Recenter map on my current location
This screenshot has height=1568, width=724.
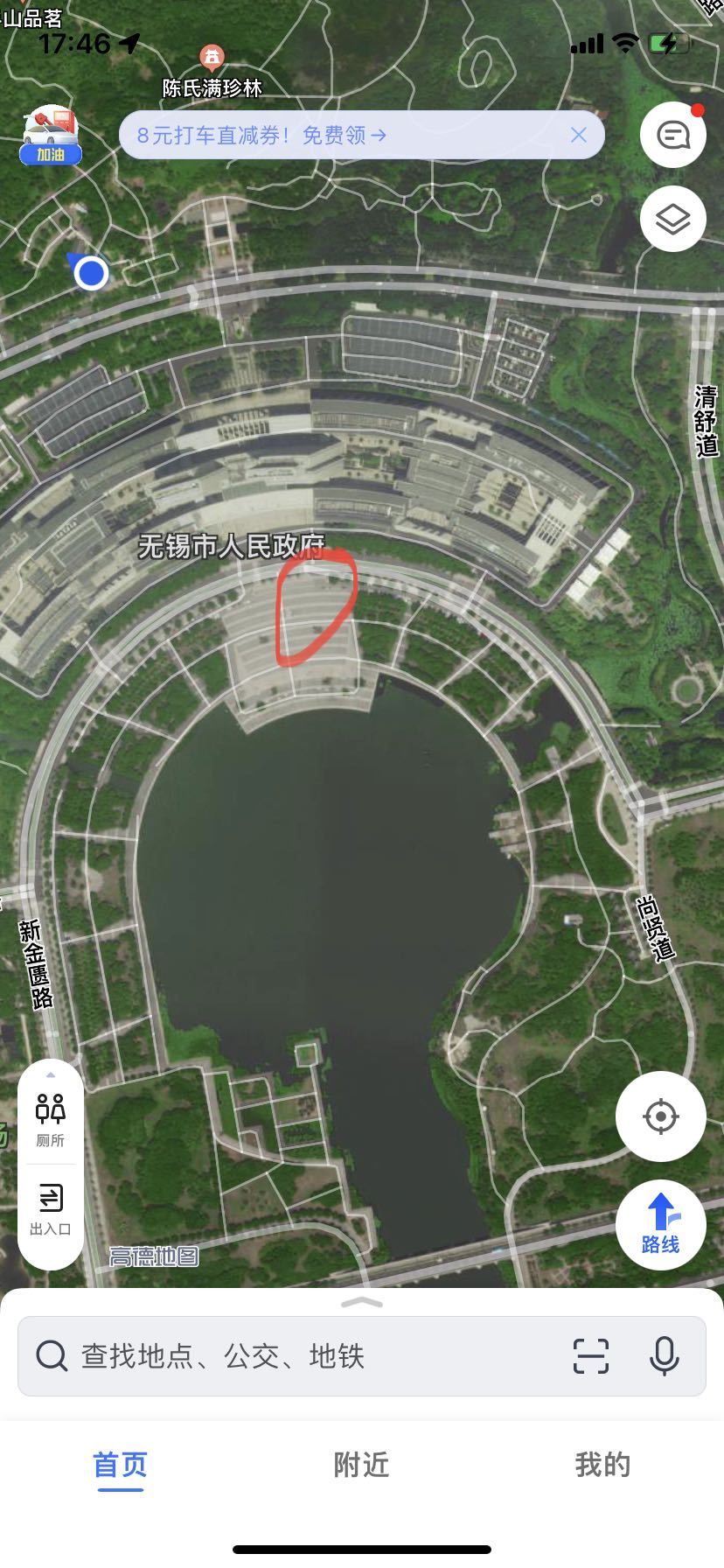(x=660, y=1116)
